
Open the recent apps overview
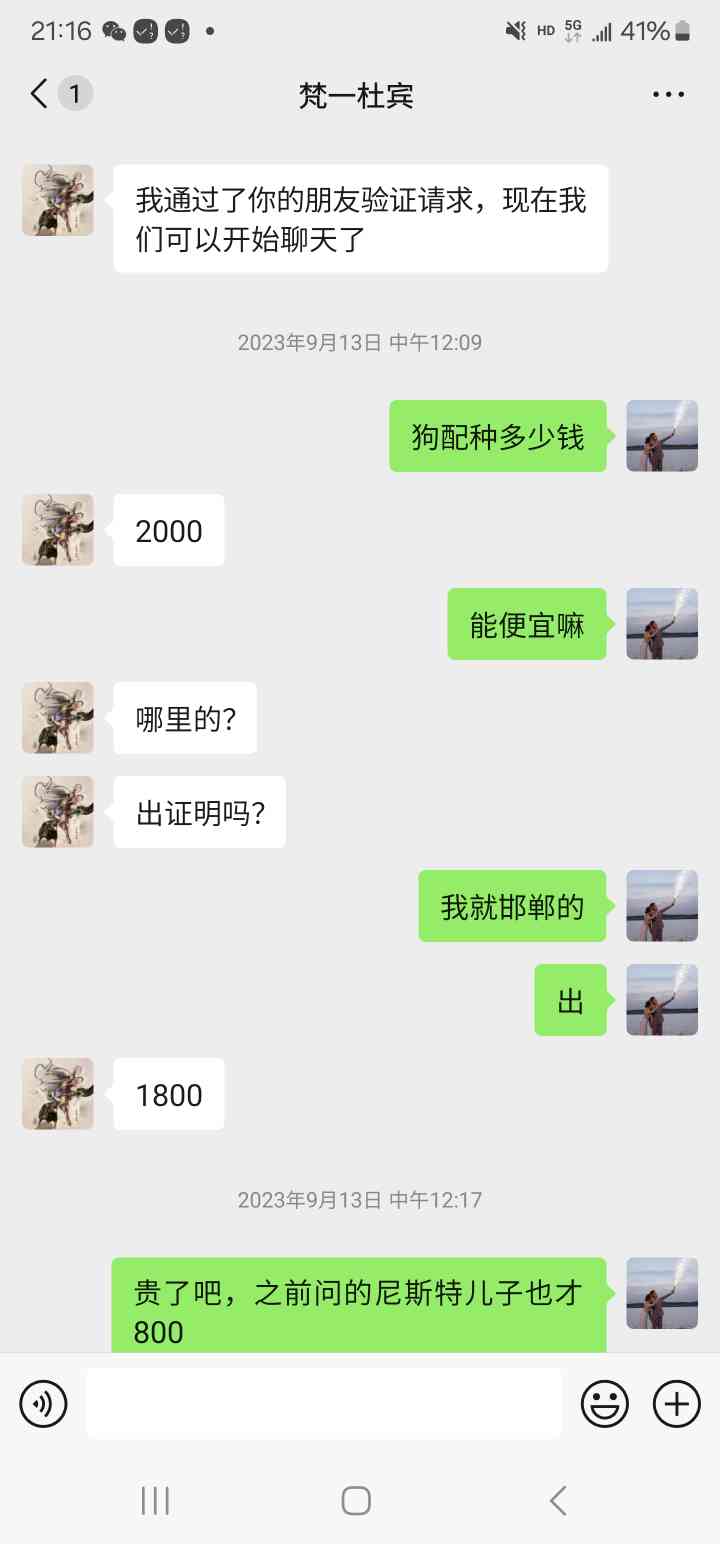point(155,1500)
